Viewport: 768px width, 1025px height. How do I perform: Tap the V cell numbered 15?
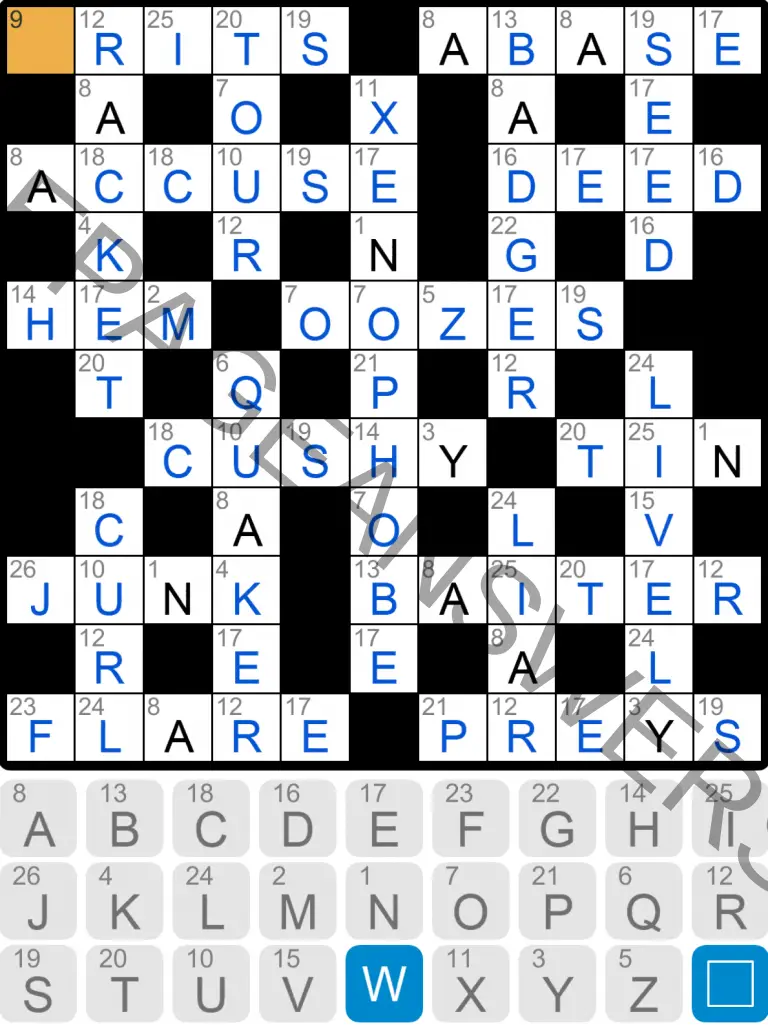coord(658,522)
